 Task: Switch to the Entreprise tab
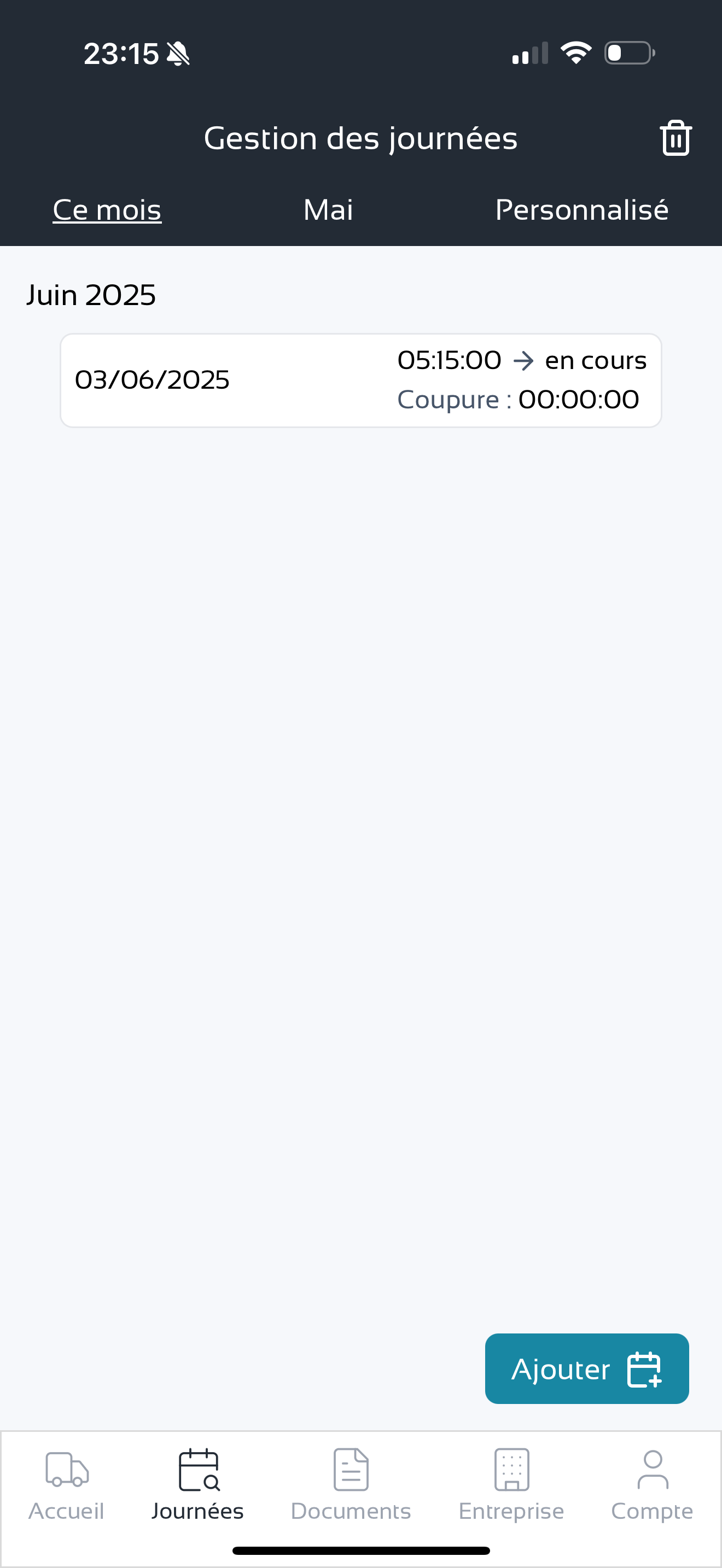pos(511,1485)
